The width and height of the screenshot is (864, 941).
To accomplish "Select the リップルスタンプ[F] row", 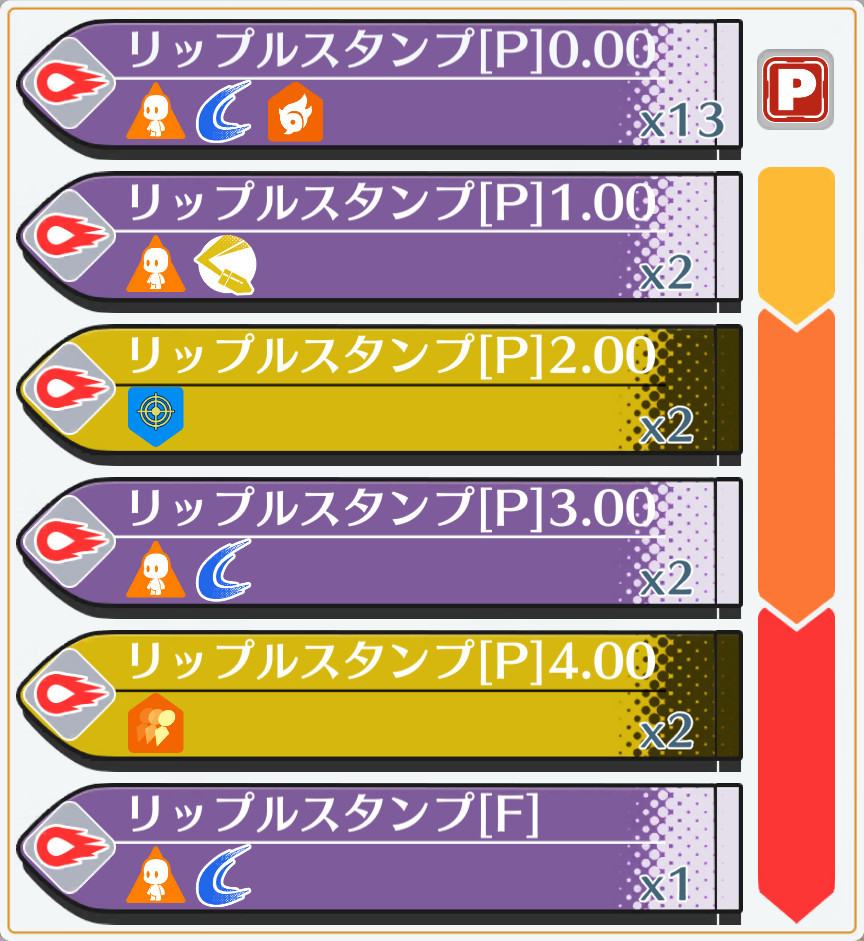I will point(380,848).
